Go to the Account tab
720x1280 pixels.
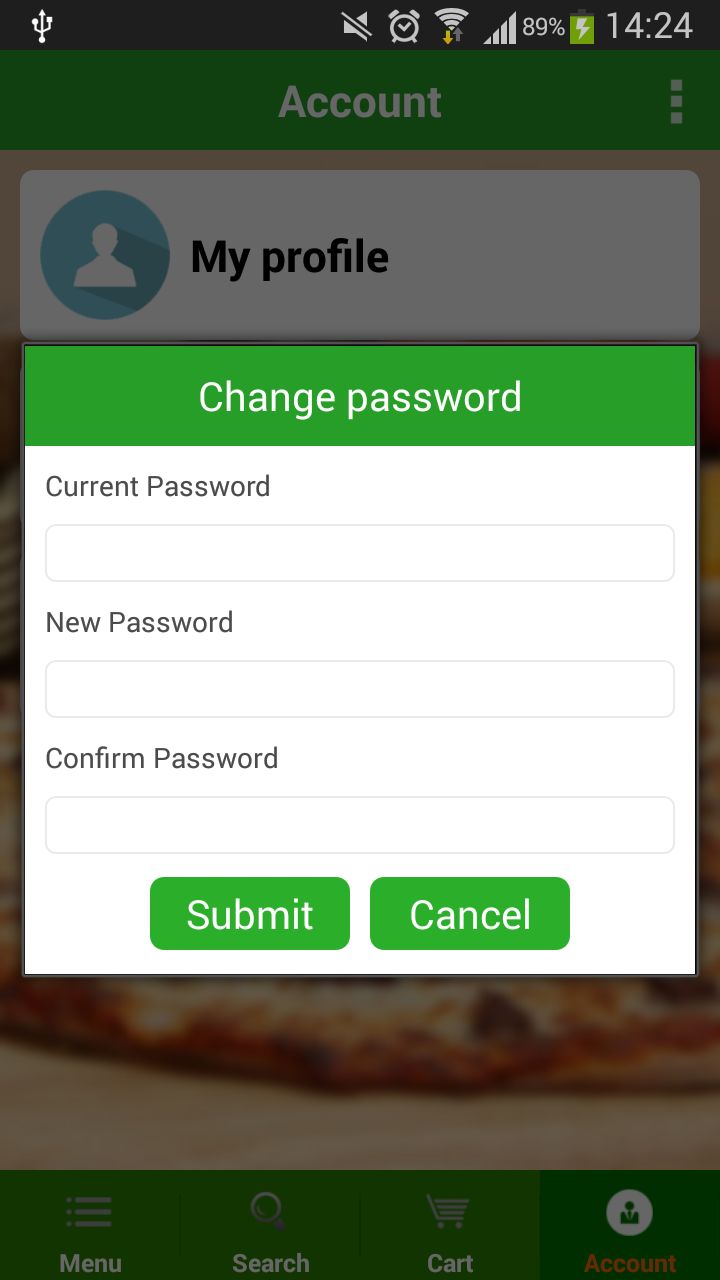(x=630, y=1228)
